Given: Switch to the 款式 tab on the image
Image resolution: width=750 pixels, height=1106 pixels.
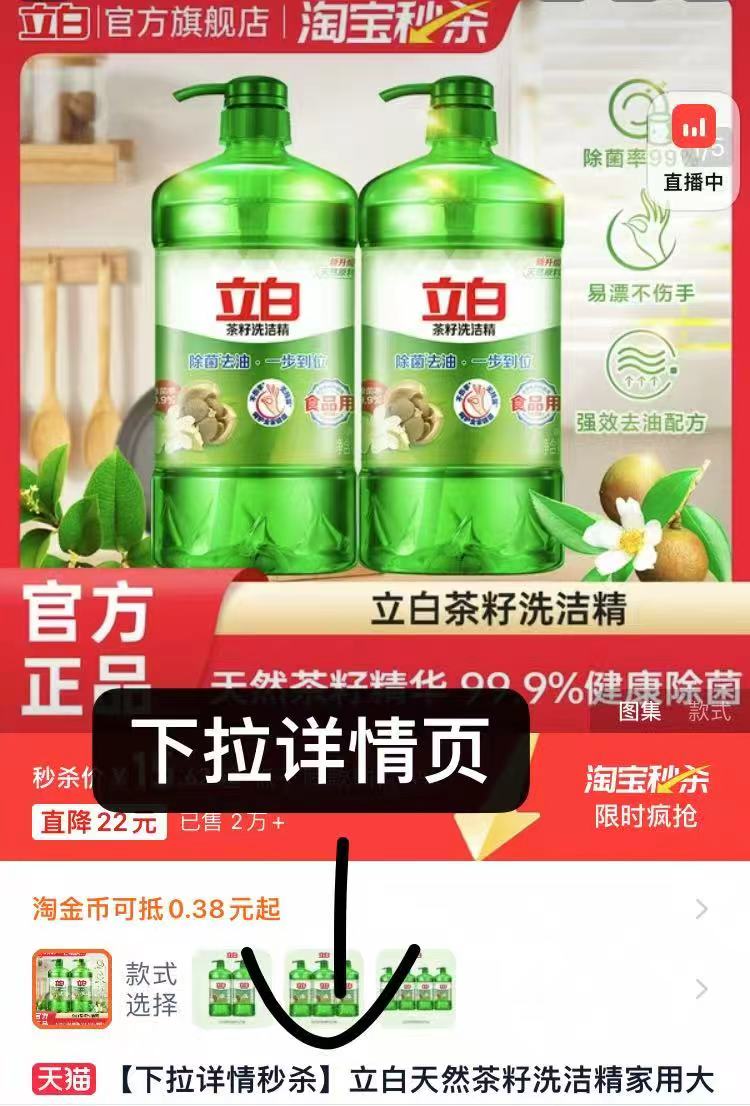Looking at the screenshot, I should (709, 712).
